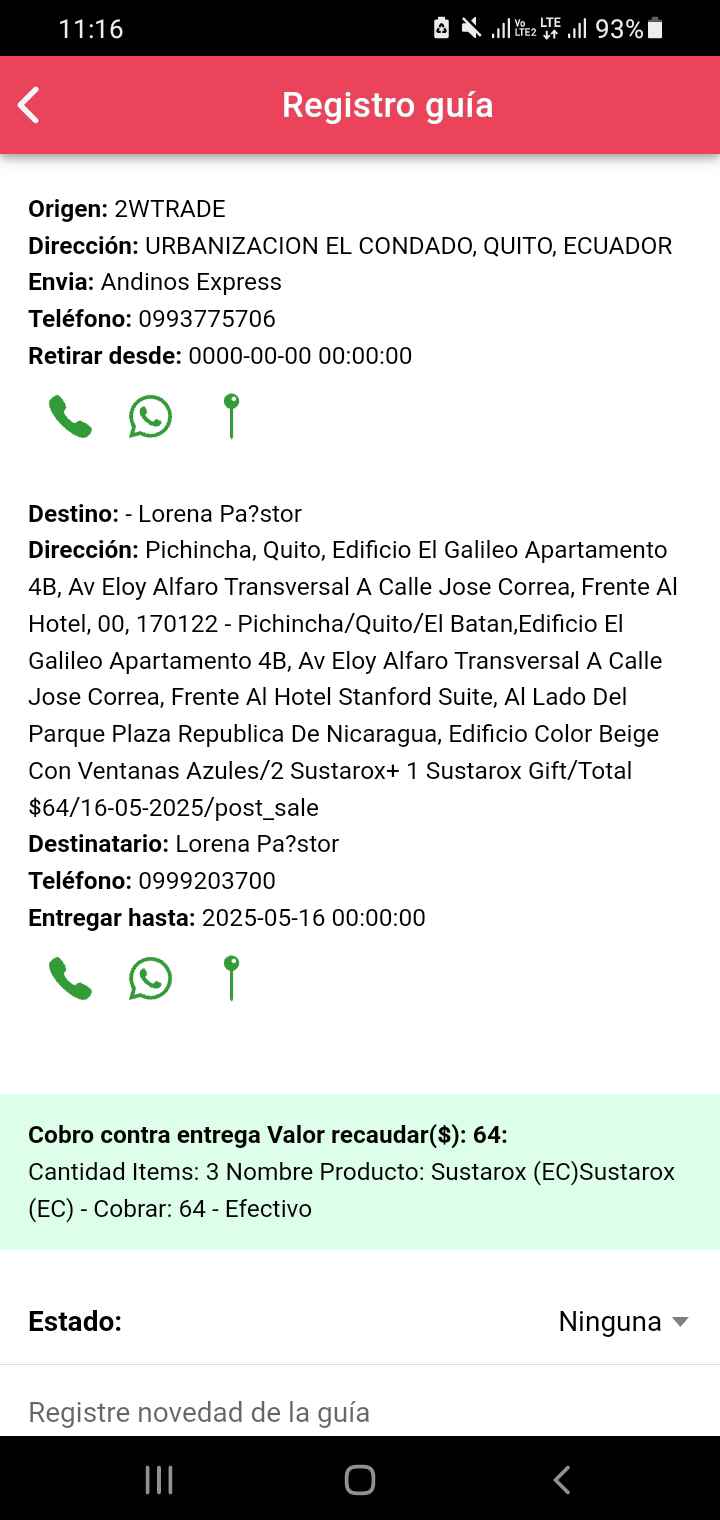Open WhatsApp for origin Andinos Express
The image size is (720, 1520).
150,416
